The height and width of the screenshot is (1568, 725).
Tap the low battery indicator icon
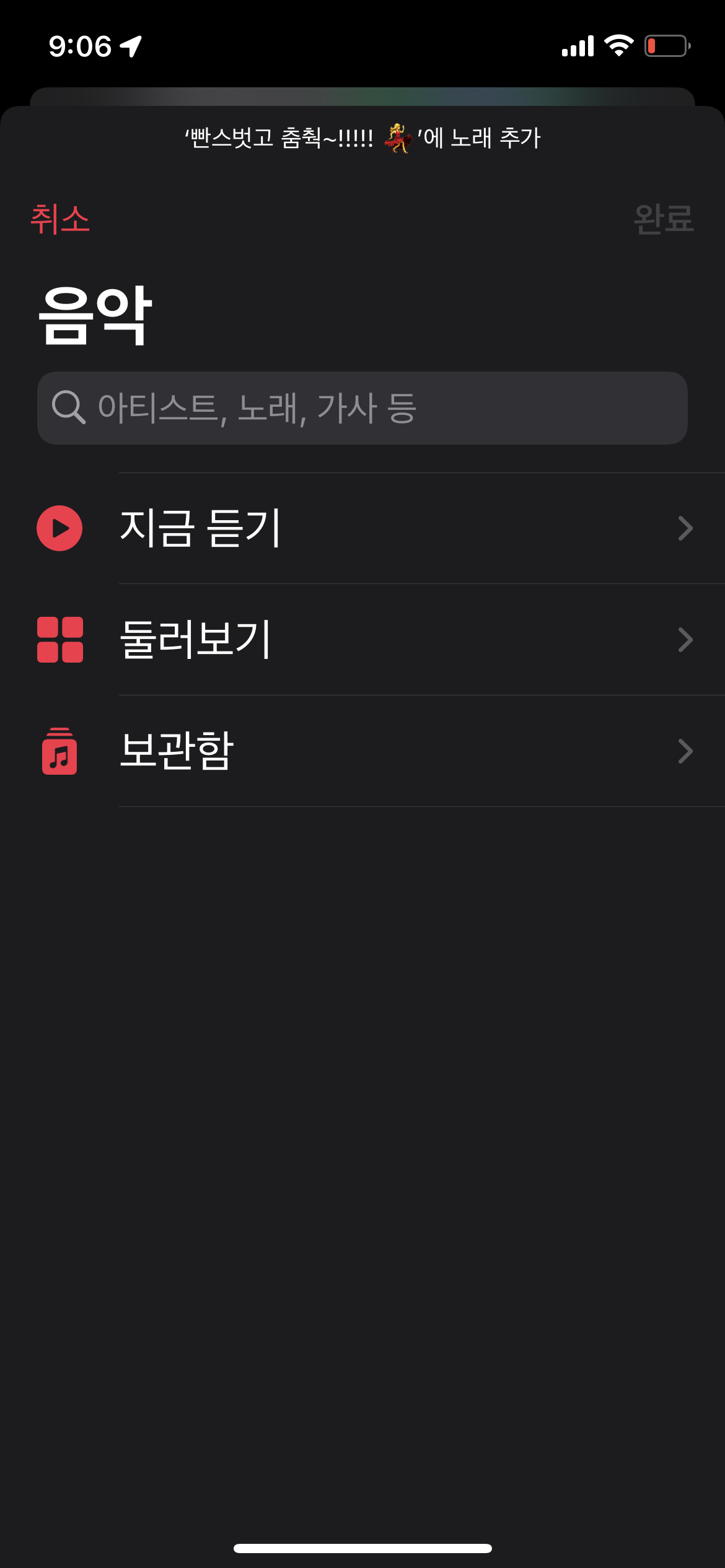668,46
